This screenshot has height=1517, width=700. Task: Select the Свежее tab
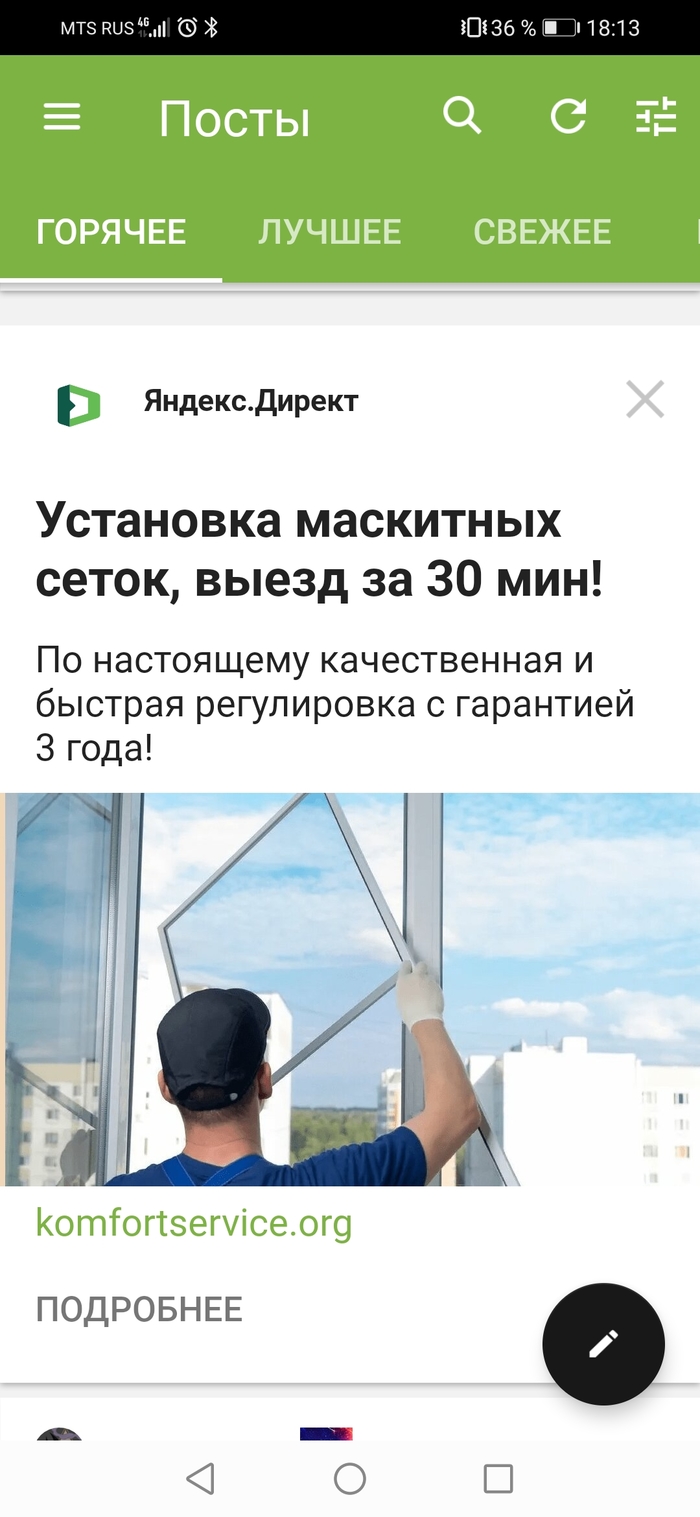point(542,232)
